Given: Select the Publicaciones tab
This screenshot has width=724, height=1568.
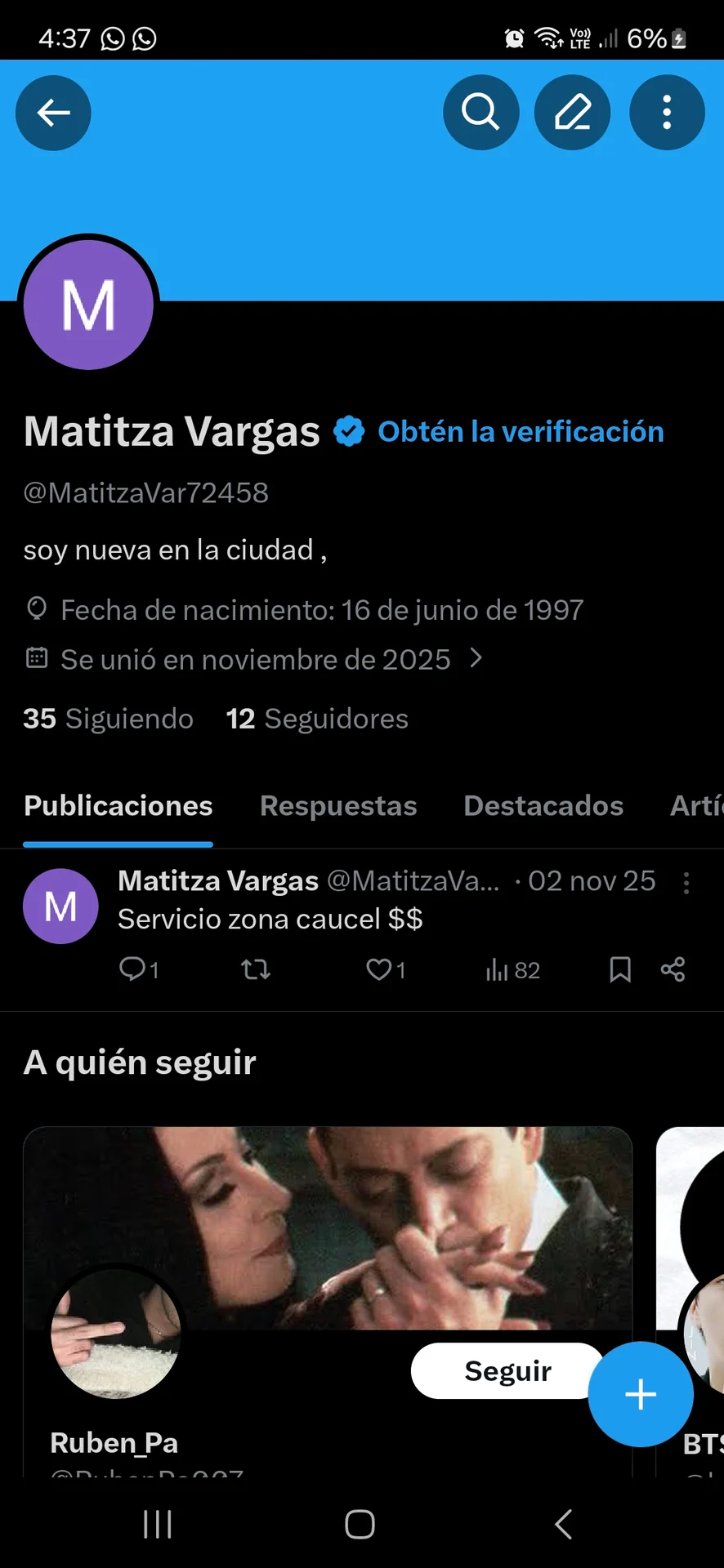Looking at the screenshot, I should coord(118,806).
